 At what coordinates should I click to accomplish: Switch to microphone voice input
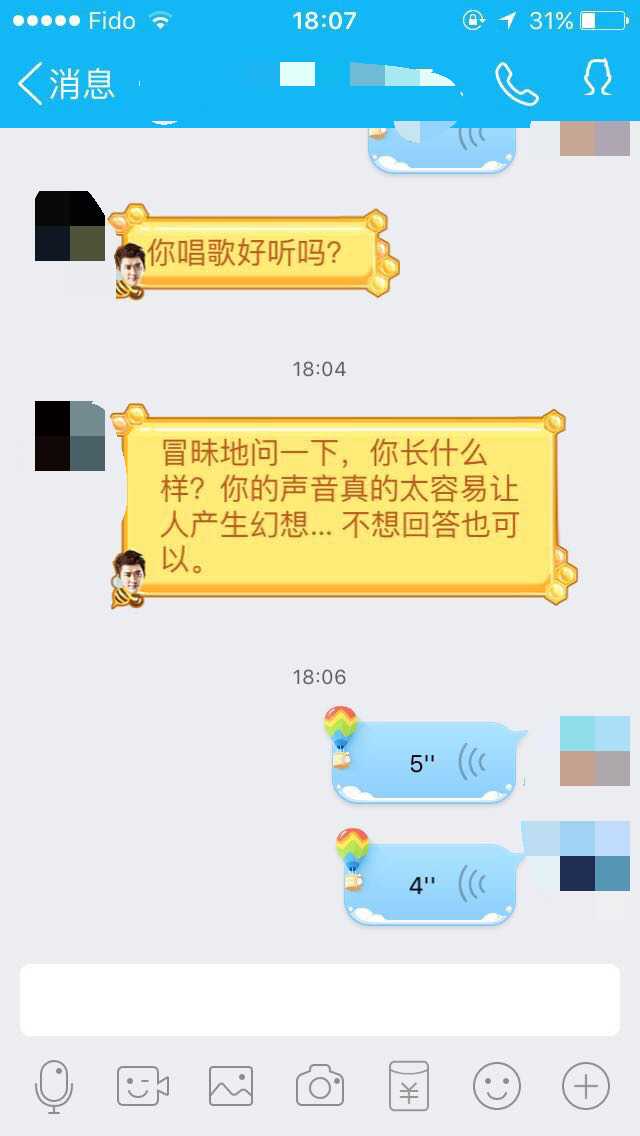54,1086
